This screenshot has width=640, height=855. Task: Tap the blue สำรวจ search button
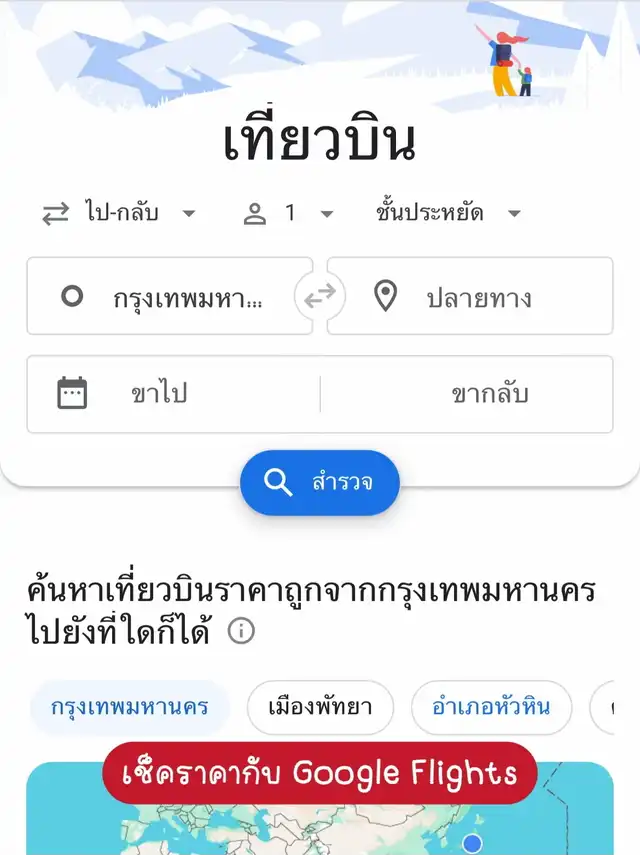pyautogui.click(x=320, y=483)
